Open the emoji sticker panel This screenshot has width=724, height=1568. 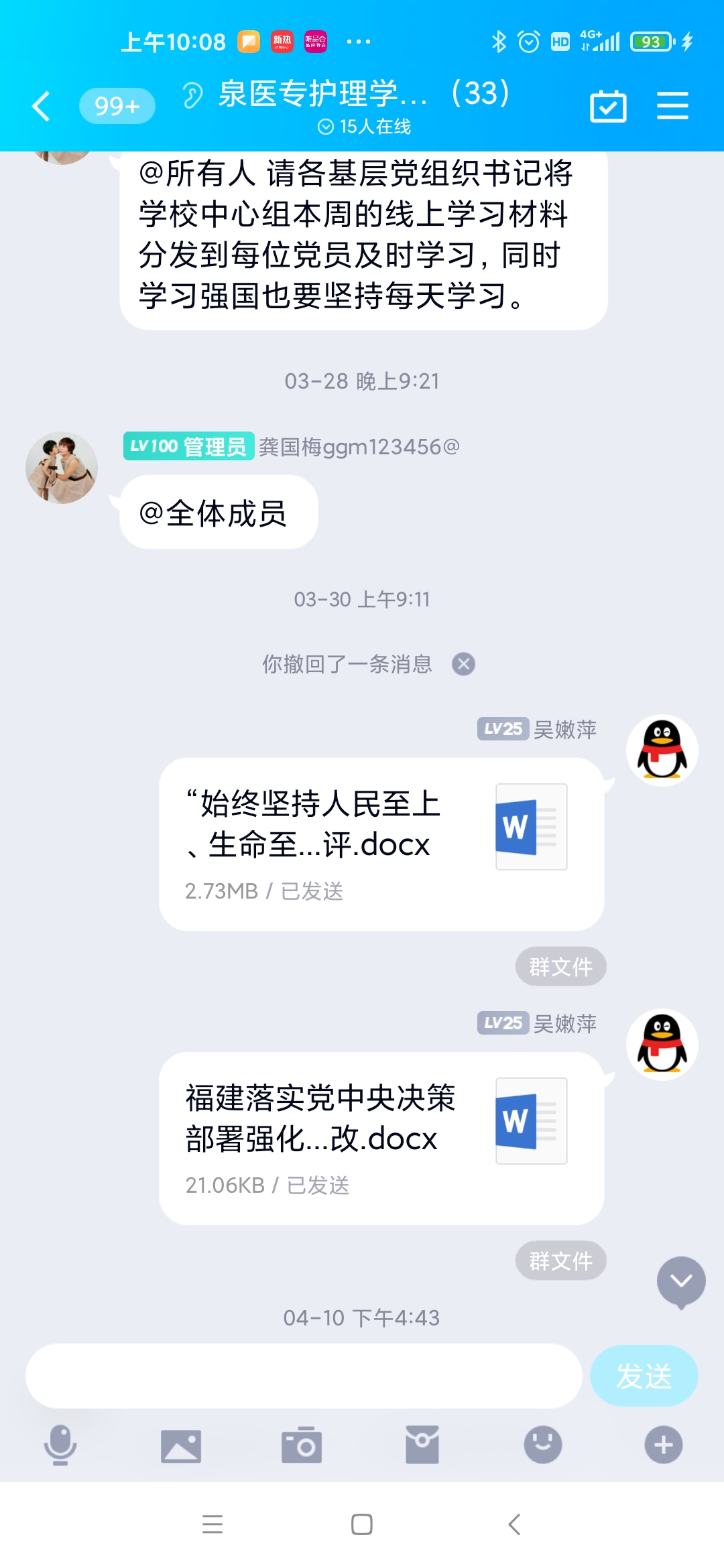(543, 1445)
